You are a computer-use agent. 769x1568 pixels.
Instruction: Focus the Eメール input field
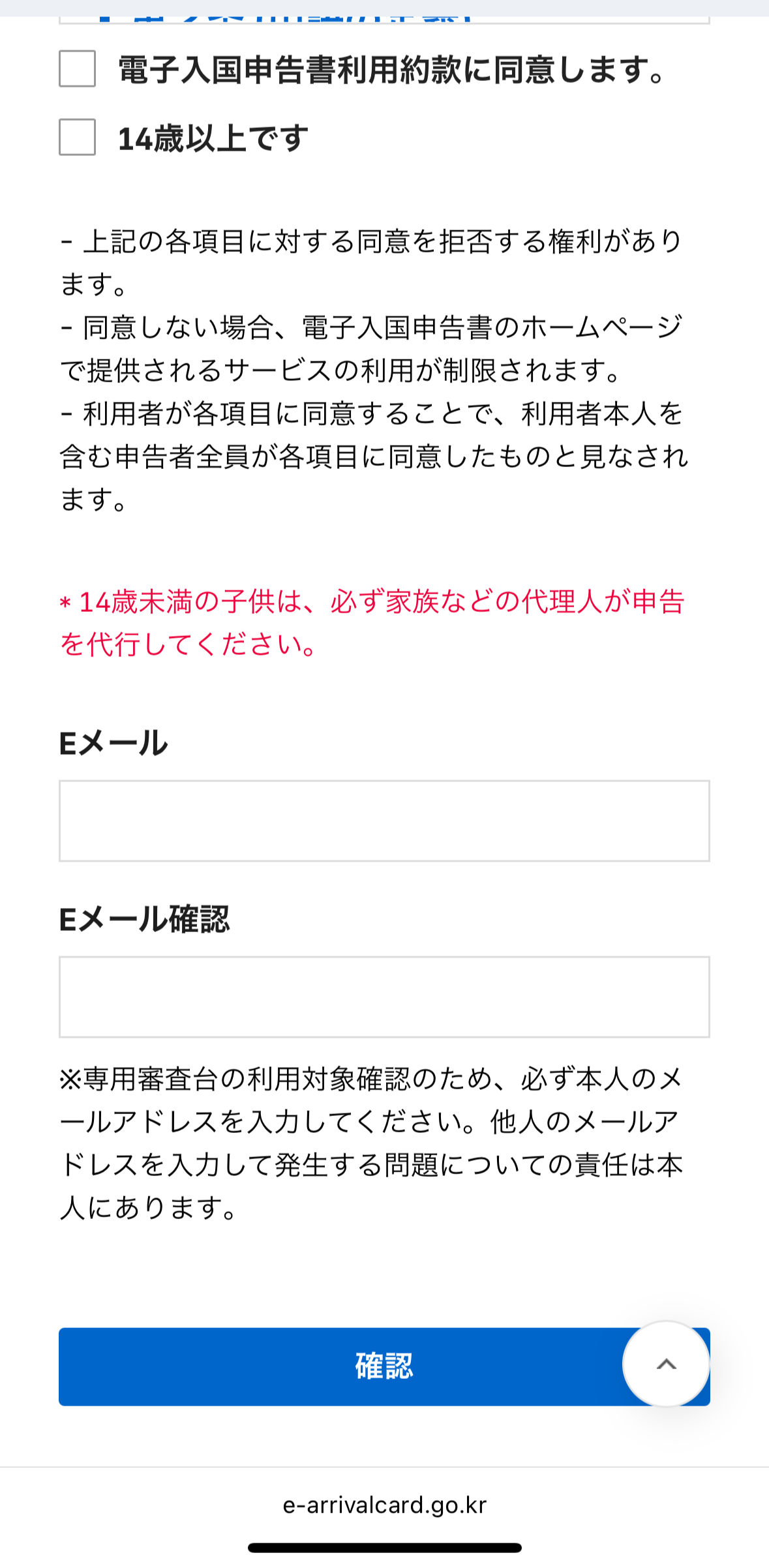[384, 821]
